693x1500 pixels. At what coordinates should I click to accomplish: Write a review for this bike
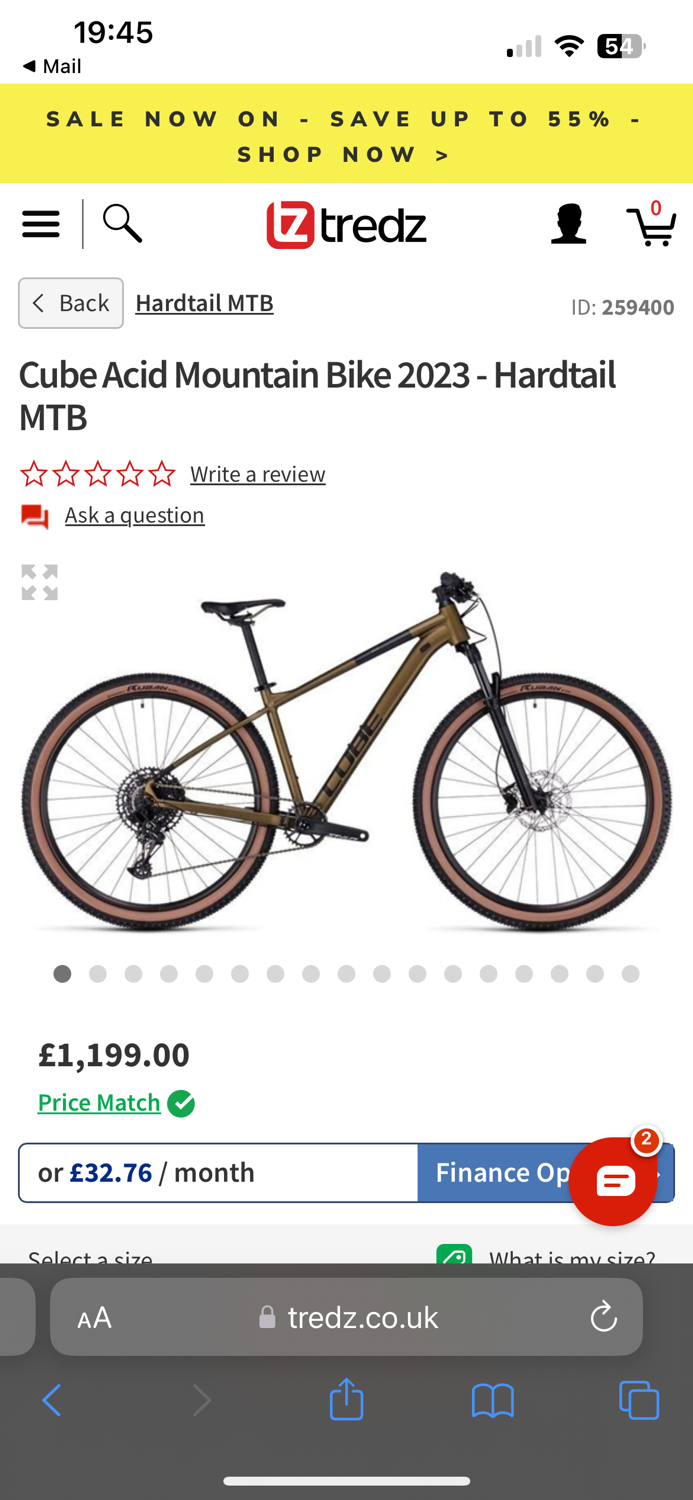258,474
